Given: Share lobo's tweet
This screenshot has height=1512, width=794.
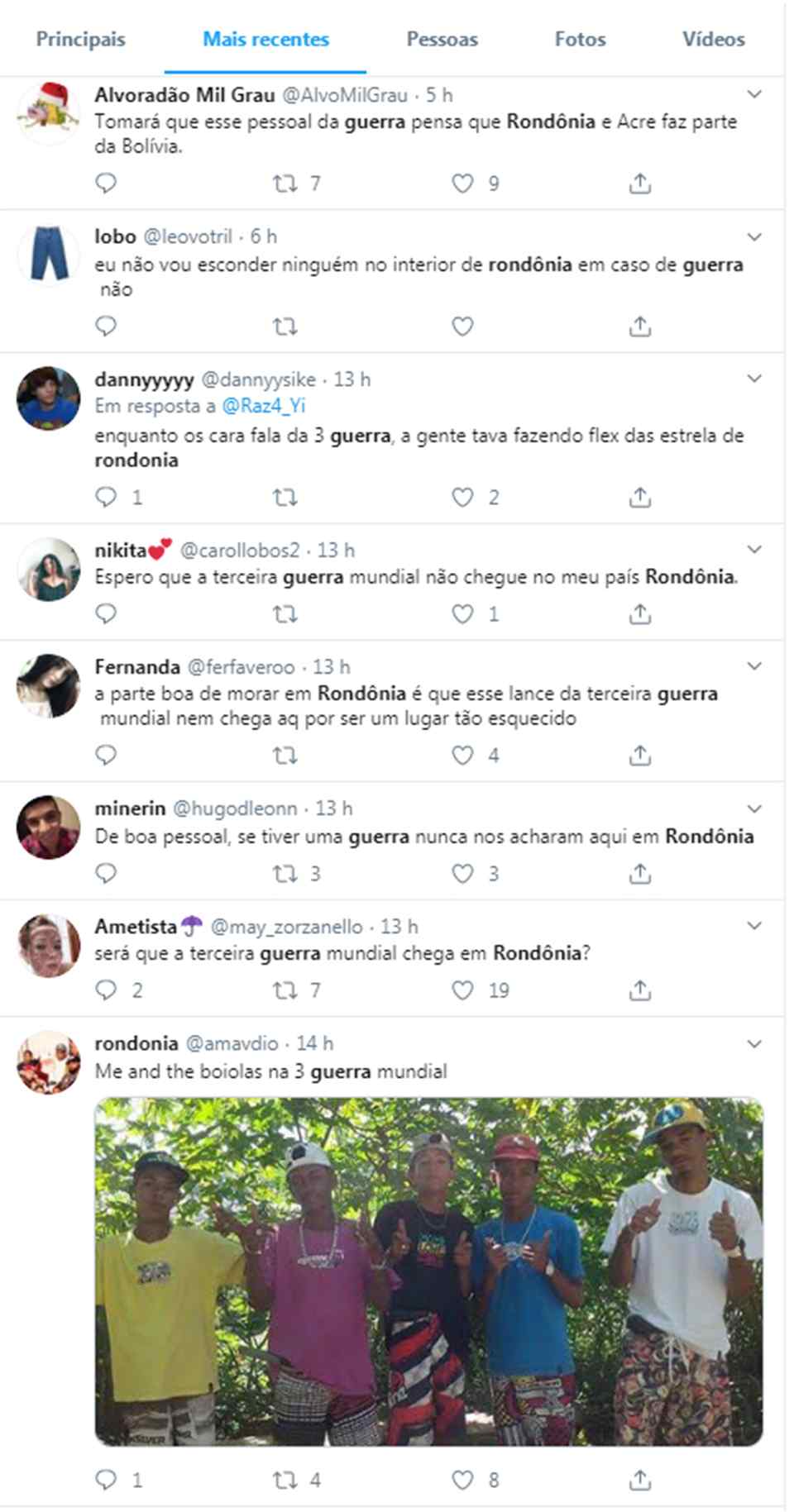Looking at the screenshot, I should coord(639,327).
